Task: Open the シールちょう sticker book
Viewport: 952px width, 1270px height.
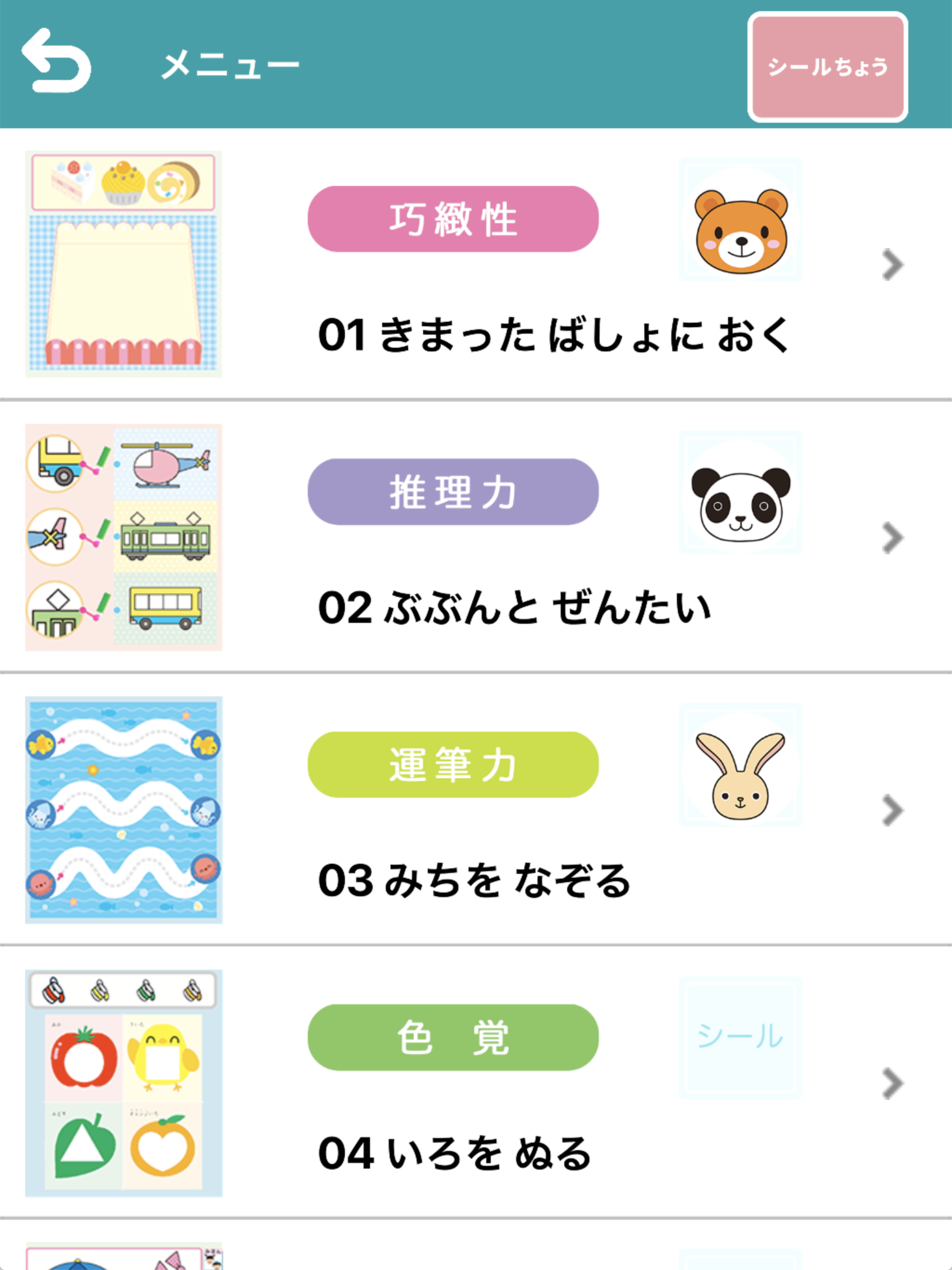Action: pyautogui.click(x=827, y=66)
